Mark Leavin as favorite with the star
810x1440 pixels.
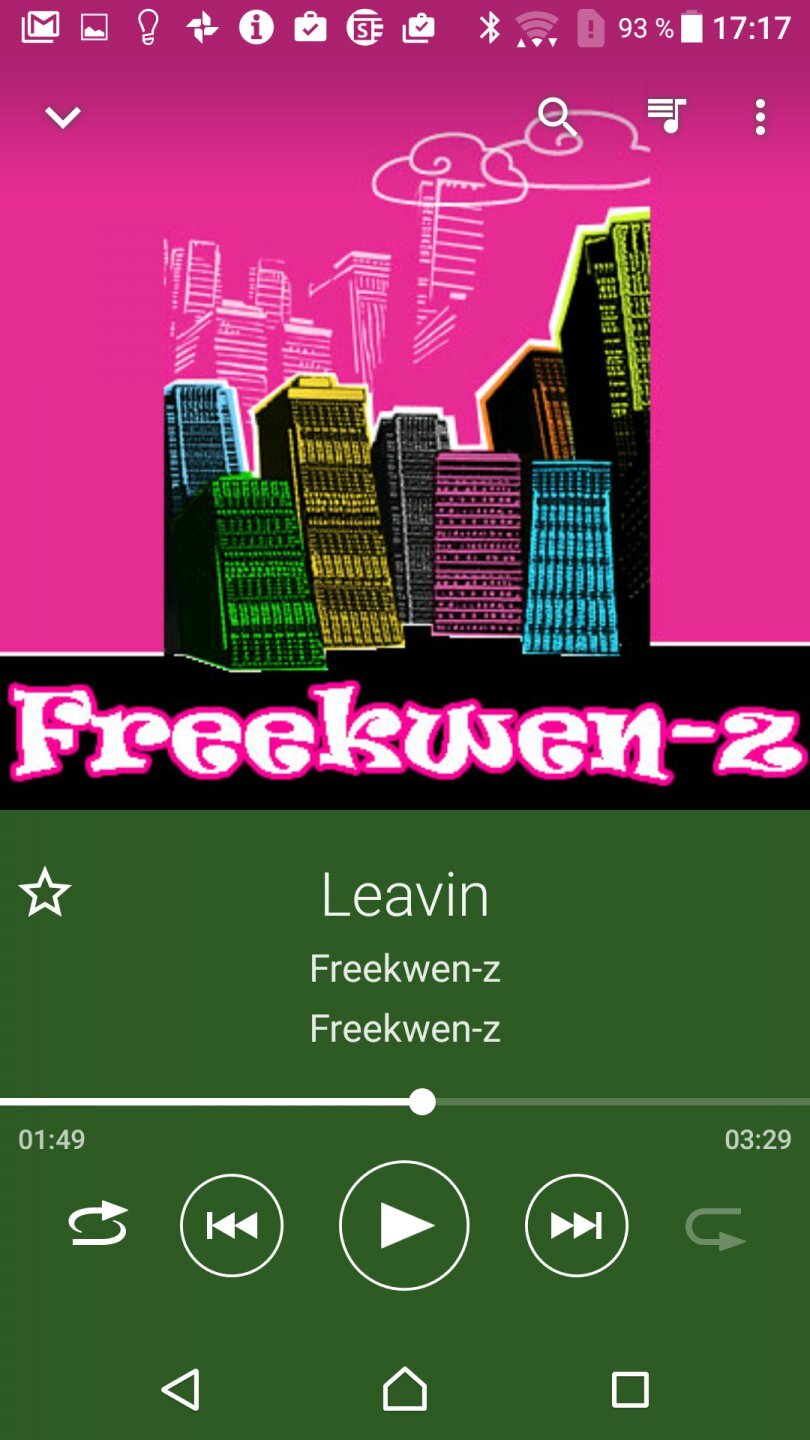click(x=45, y=892)
